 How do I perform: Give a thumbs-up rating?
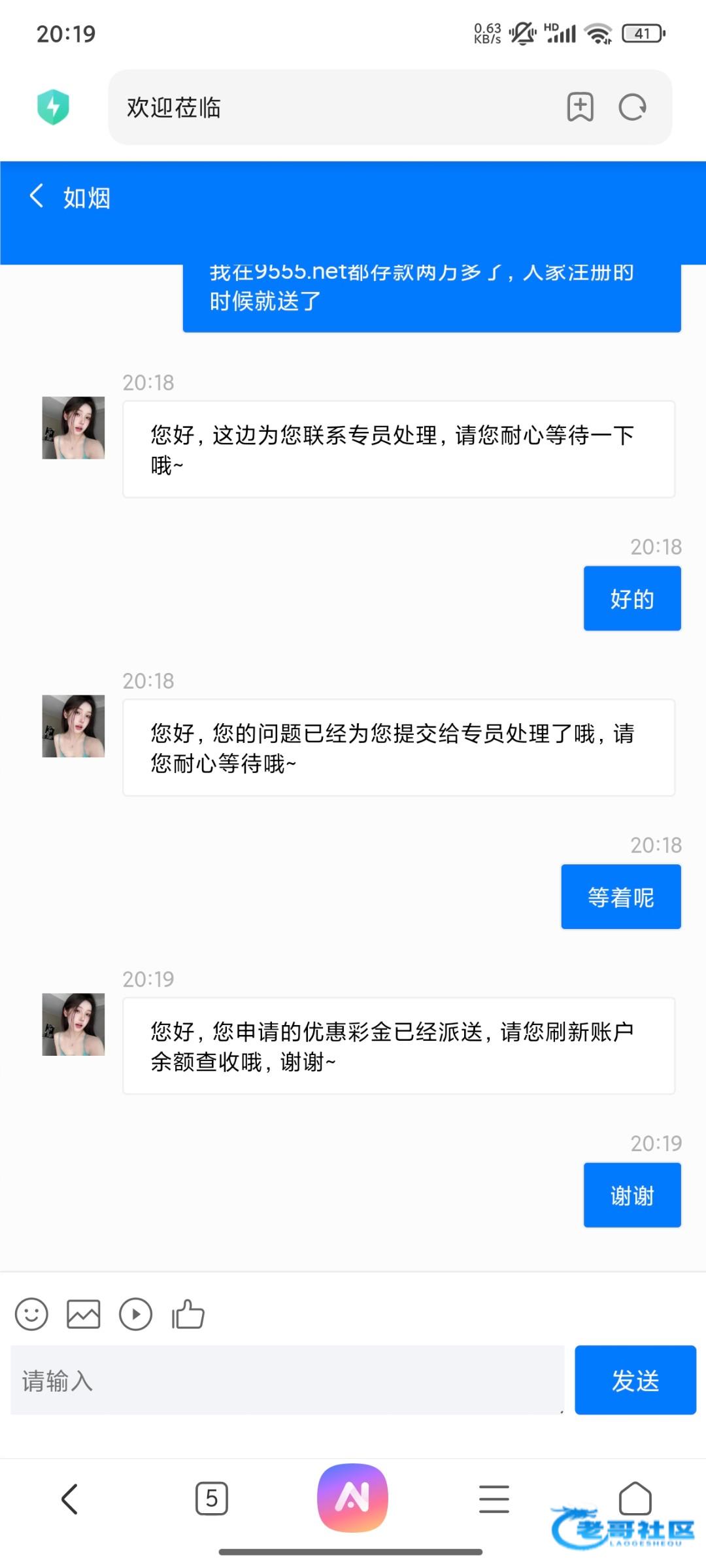(x=188, y=1314)
